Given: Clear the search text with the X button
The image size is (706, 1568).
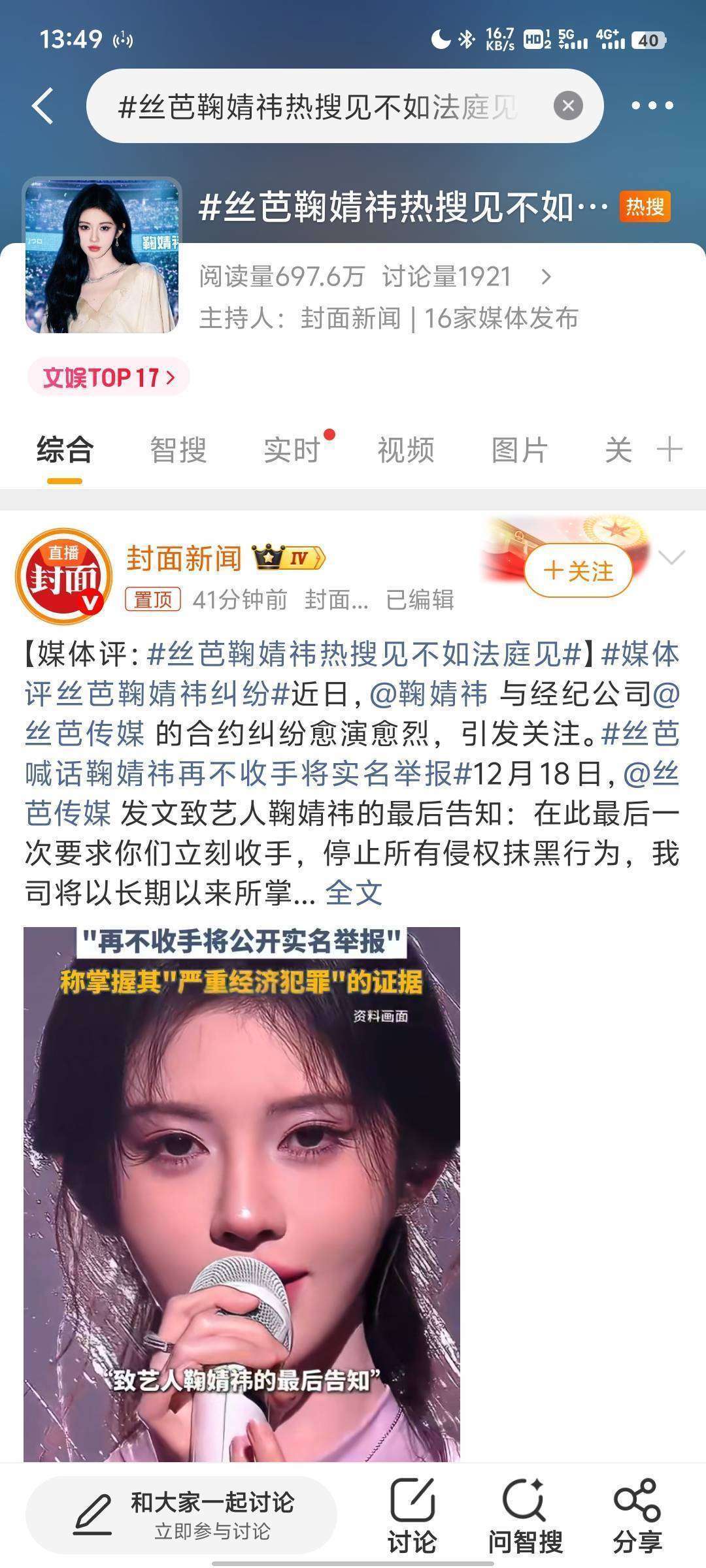Looking at the screenshot, I should [568, 106].
